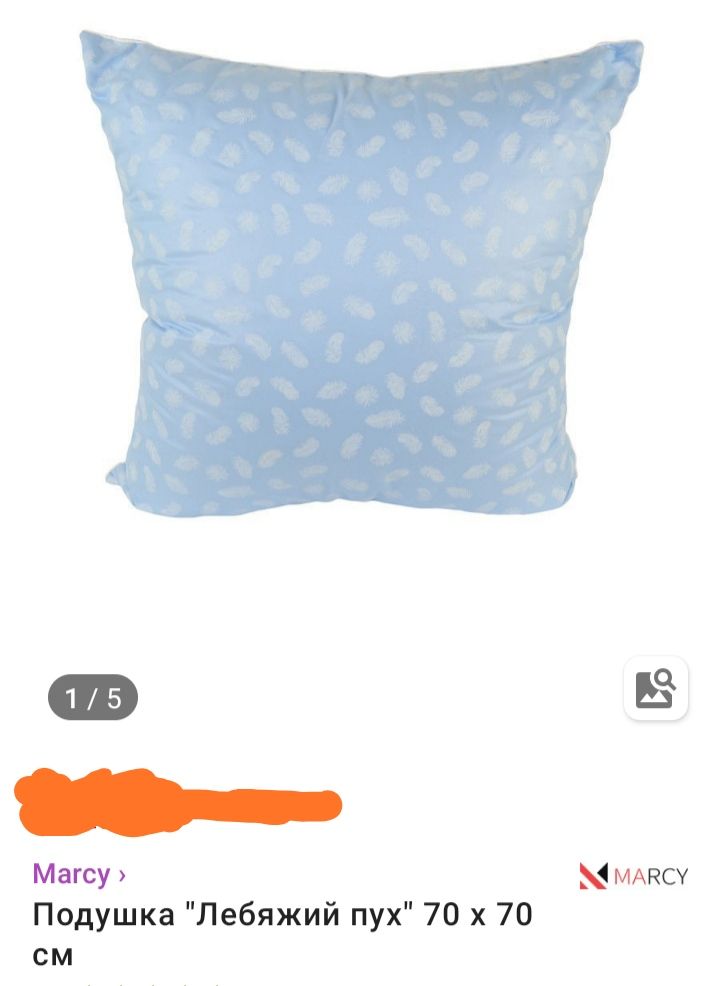
Task: Search for similar products by photo
Action: coord(656,688)
